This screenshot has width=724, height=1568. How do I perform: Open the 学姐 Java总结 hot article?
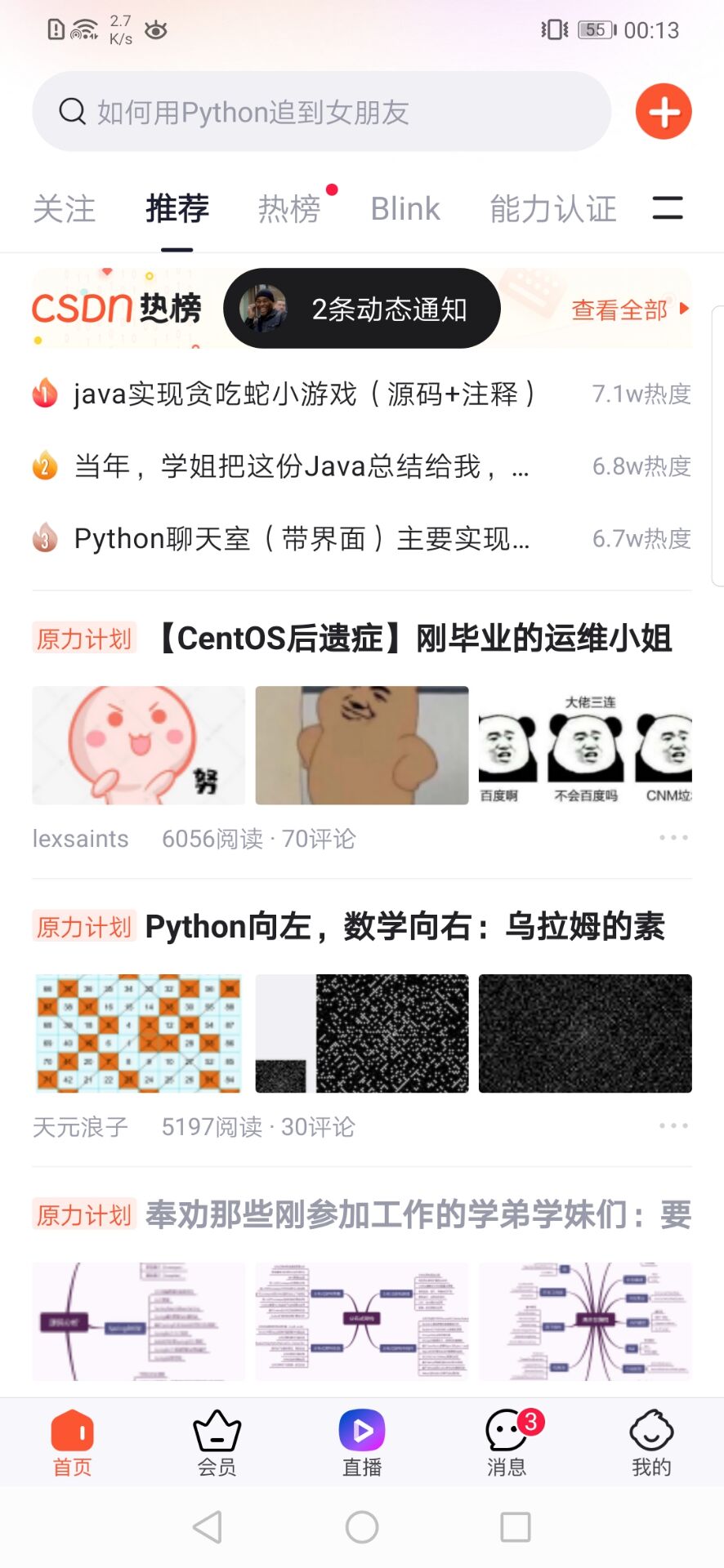tap(301, 466)
